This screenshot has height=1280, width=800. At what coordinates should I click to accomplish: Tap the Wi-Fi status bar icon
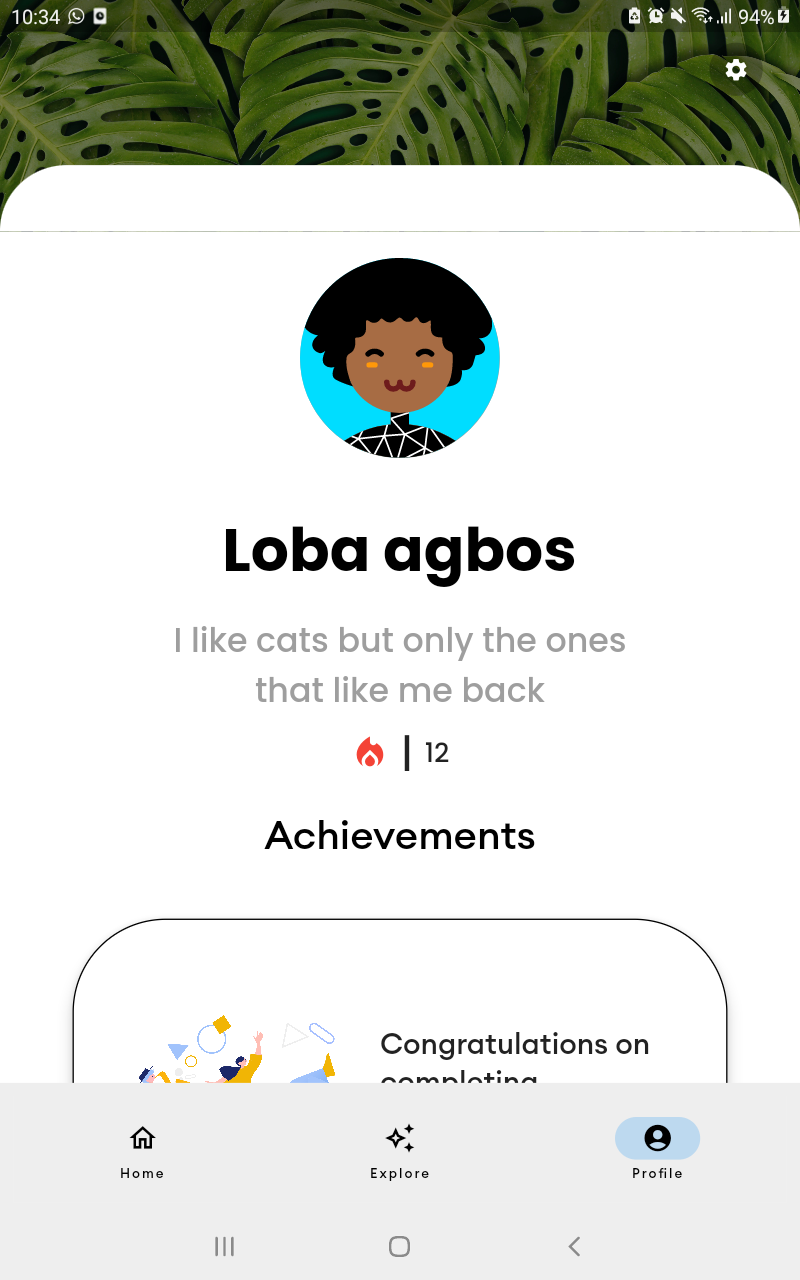click(x=700, y=16)
